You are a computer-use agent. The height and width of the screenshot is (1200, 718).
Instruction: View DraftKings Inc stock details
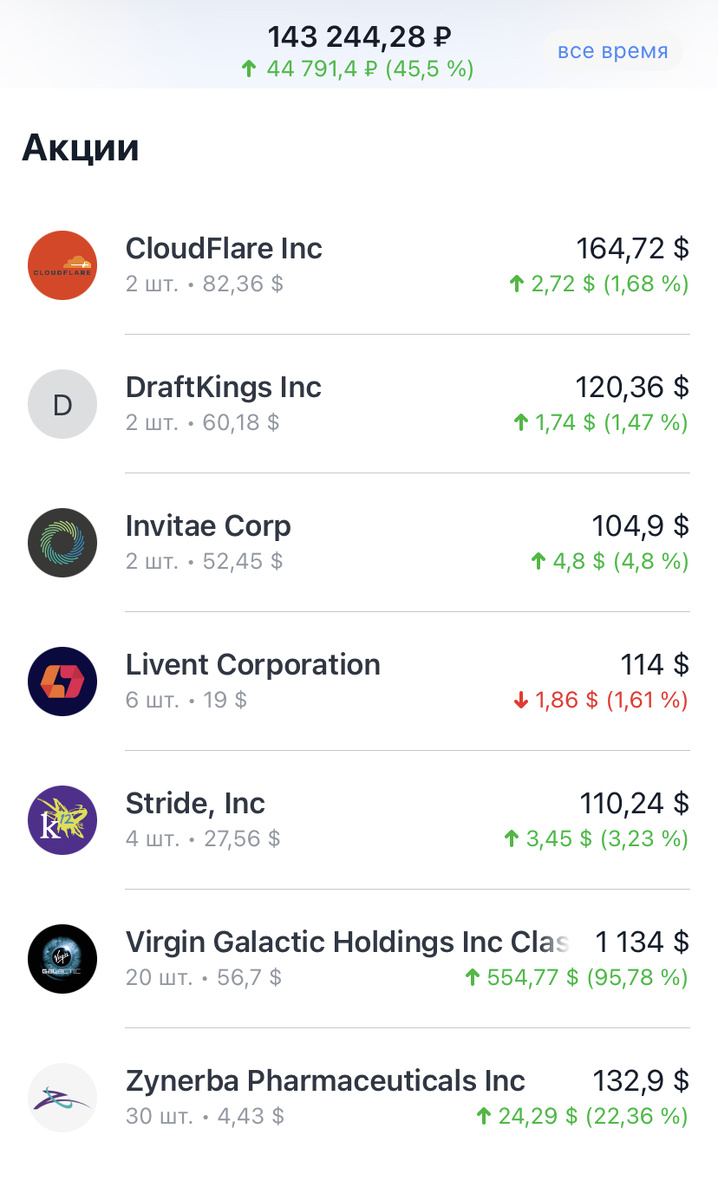pos(358,404)
